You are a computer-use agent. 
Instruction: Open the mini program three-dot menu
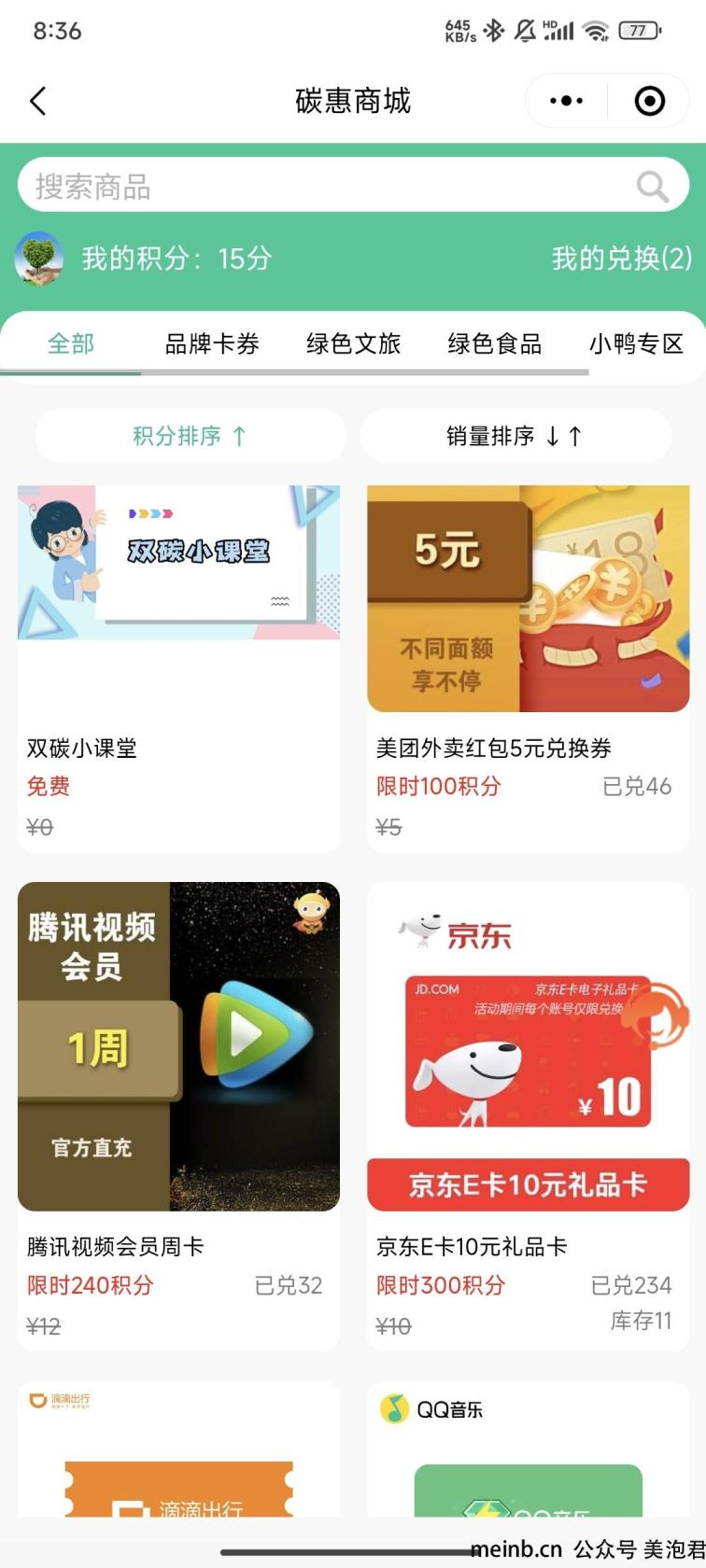click(566, 101)
